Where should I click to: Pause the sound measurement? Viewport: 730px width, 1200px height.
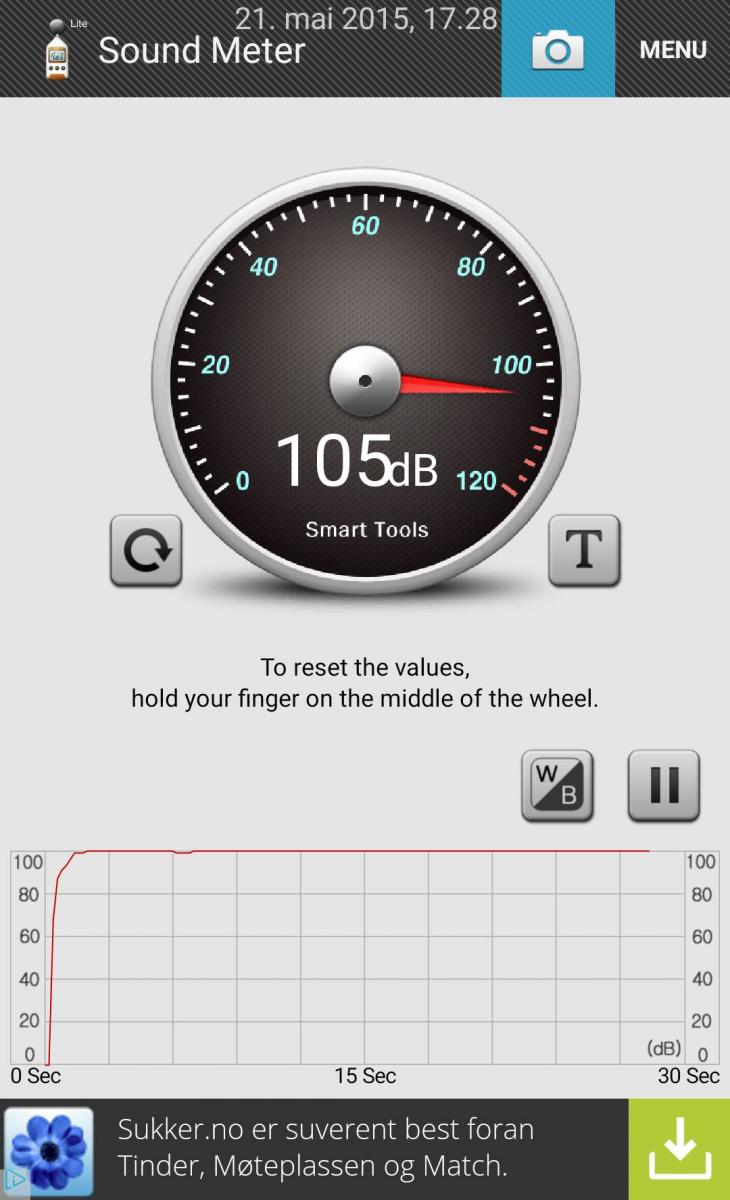tap(664, 786)
